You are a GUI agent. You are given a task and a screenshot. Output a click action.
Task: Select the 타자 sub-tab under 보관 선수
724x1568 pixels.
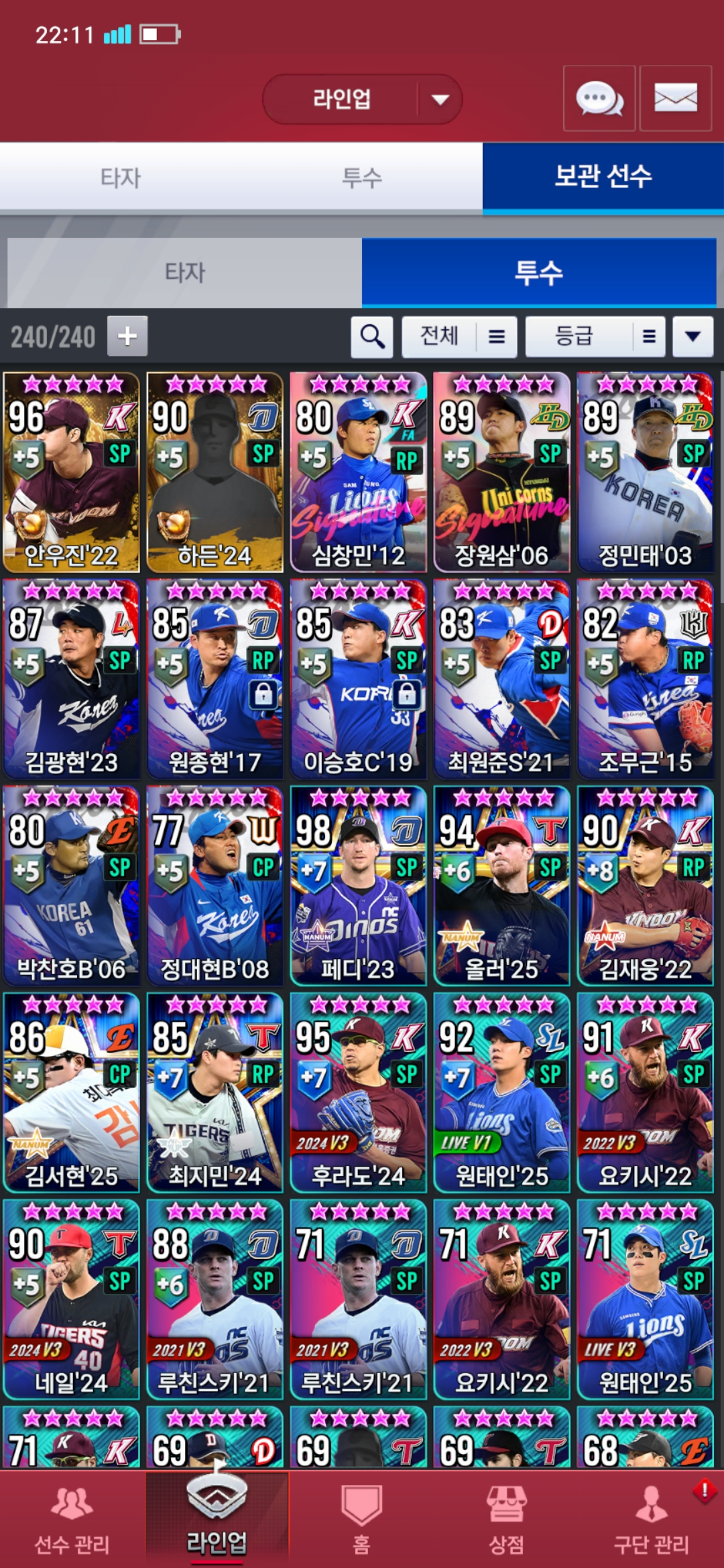[x=184, y=272]
